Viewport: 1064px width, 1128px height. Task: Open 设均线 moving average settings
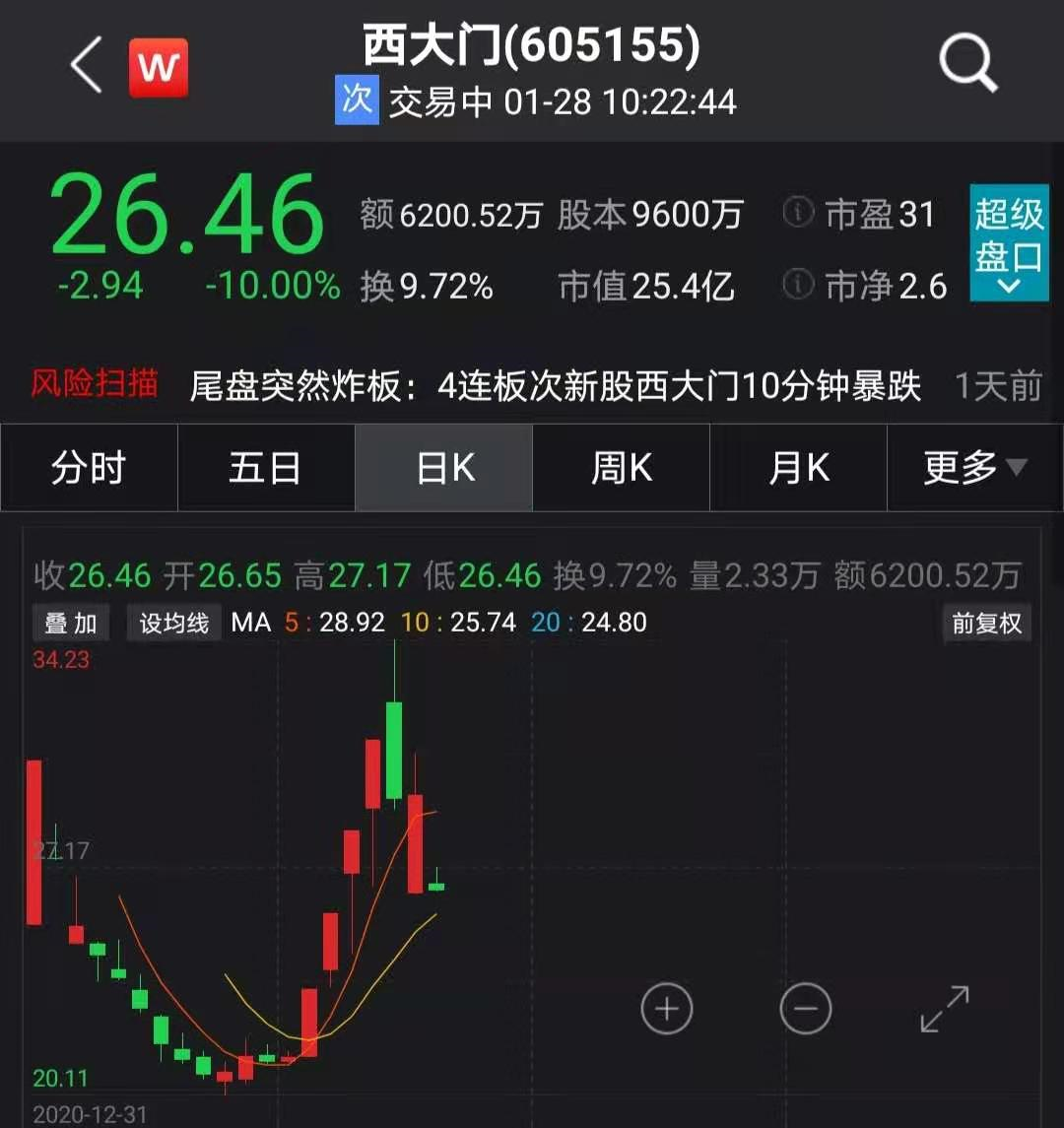point(173,624)
